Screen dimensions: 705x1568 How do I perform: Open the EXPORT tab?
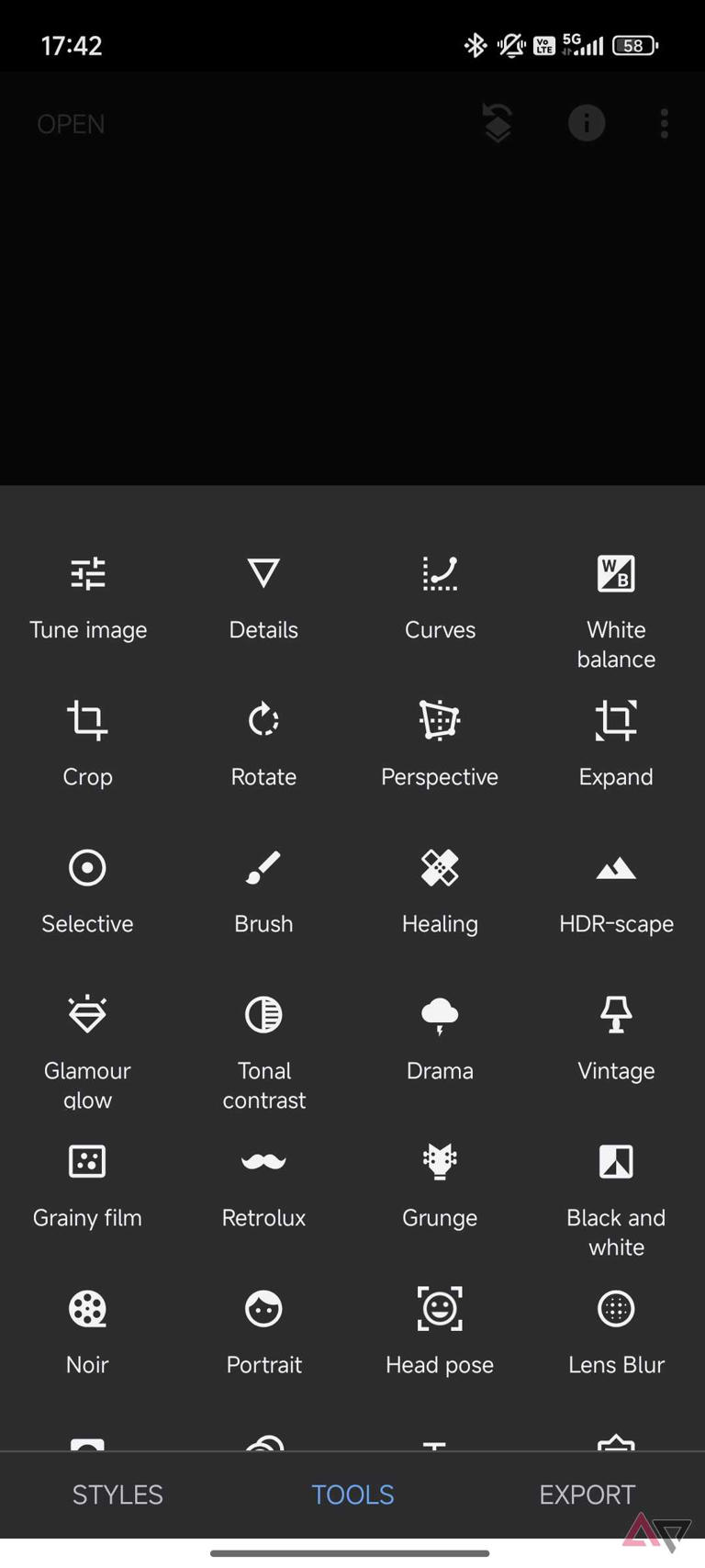(x=587, y=1495)
